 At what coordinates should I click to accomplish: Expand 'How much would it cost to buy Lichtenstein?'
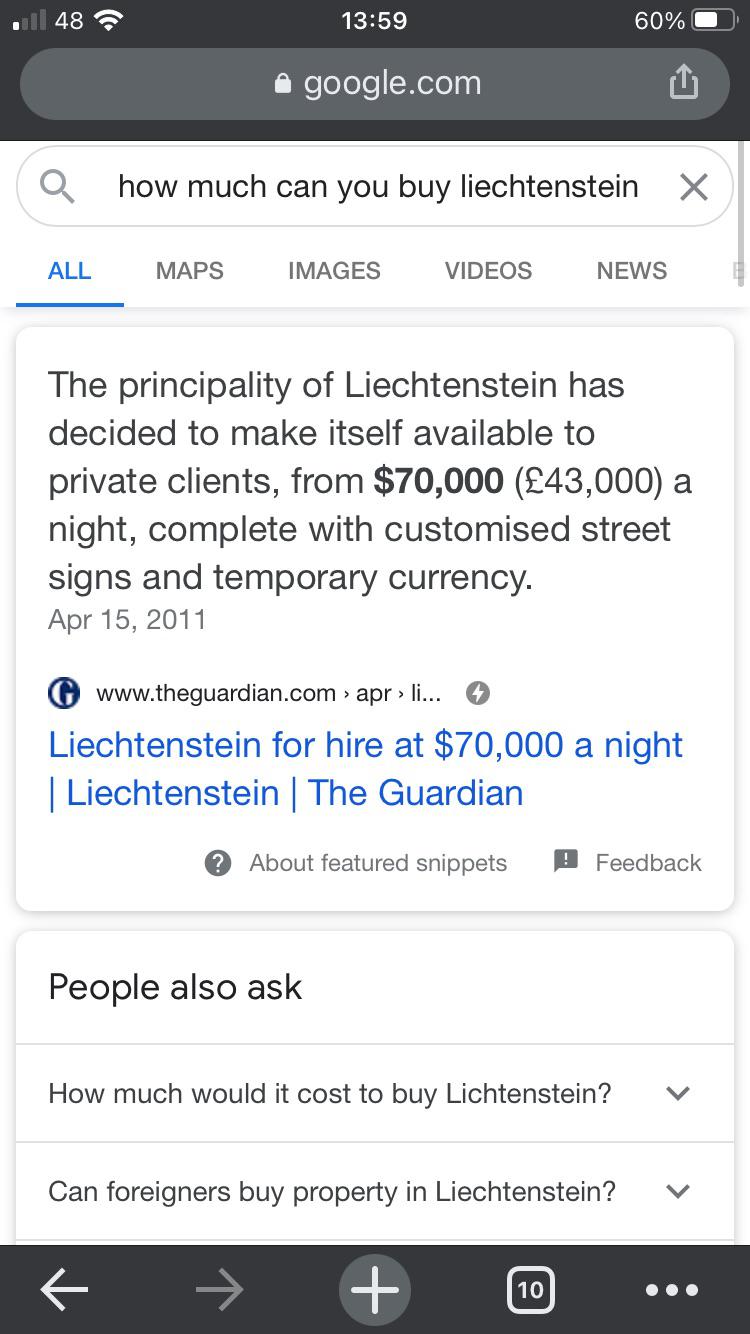tap(677, 1093)
